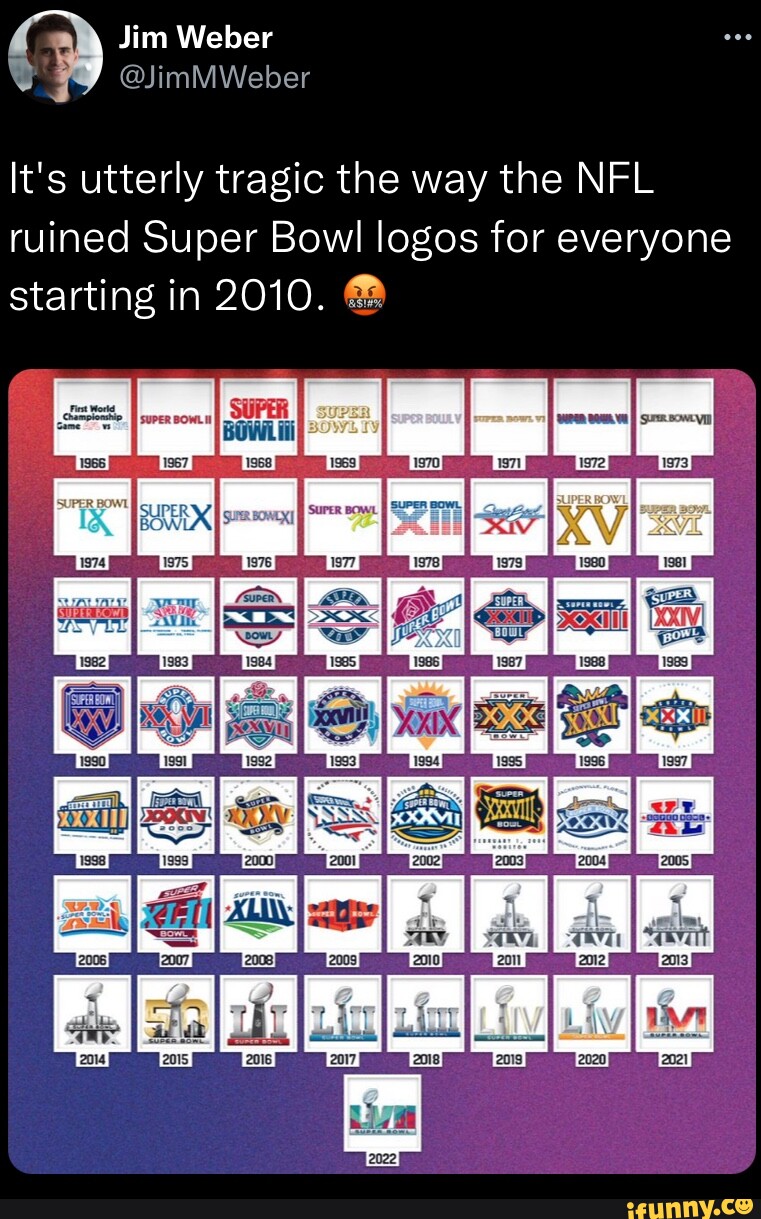The width and height of the screenshot is (761, 1219).
Task: Open the @JimMWeber profile handle
Action: pos(215,77)
